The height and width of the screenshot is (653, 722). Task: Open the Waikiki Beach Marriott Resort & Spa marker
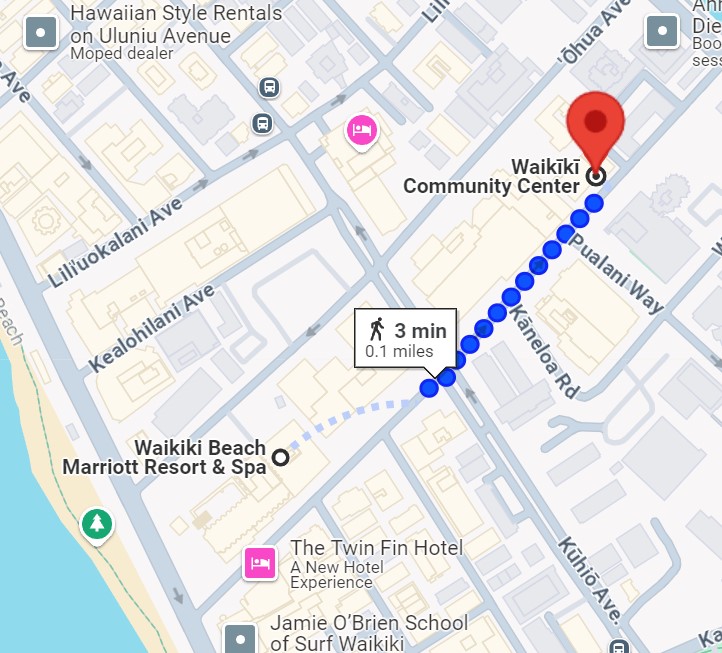280,457
